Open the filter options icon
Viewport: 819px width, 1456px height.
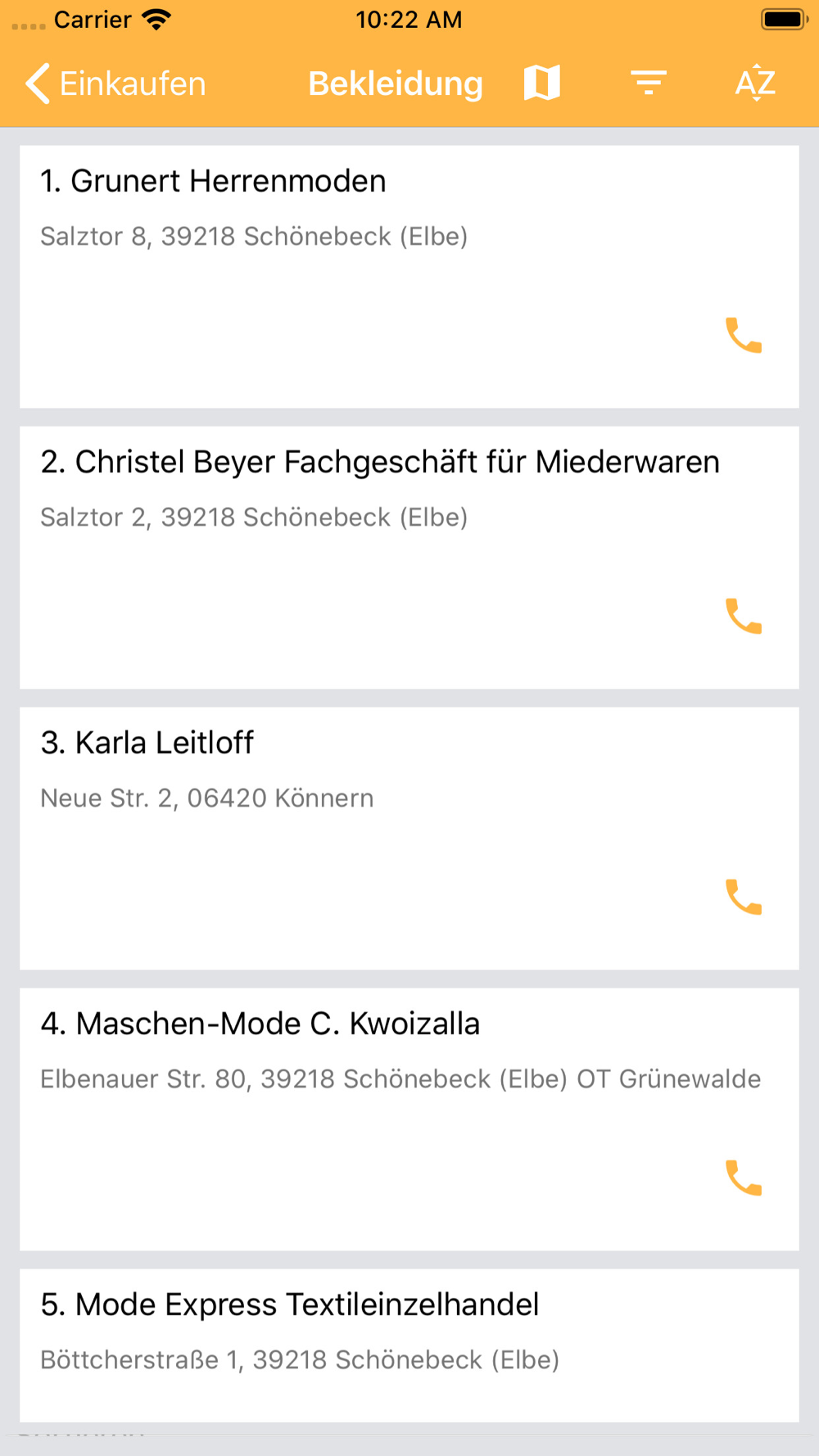click(648, 83)
